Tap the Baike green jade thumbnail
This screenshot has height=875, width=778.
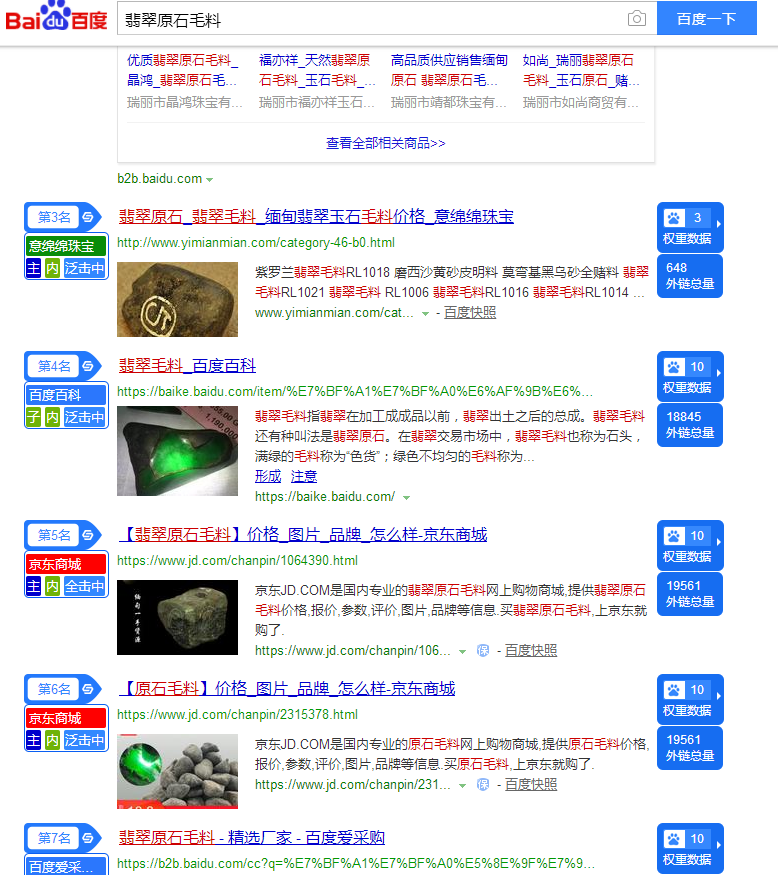177,450
